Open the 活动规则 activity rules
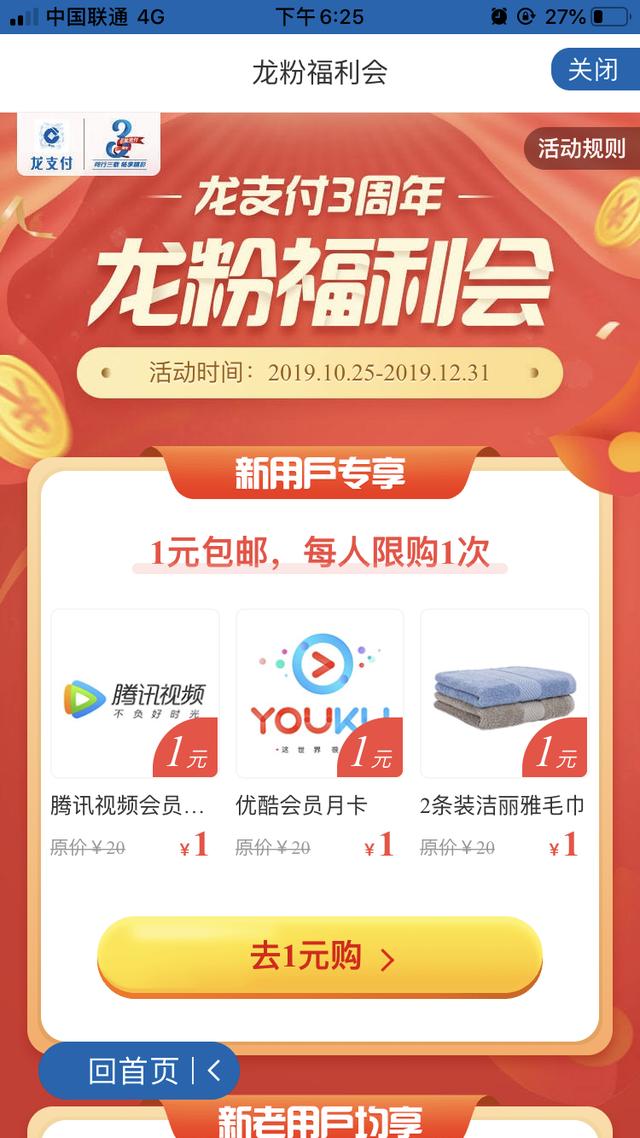Viewport: 640px width, 1138px height. coord(581,149)
